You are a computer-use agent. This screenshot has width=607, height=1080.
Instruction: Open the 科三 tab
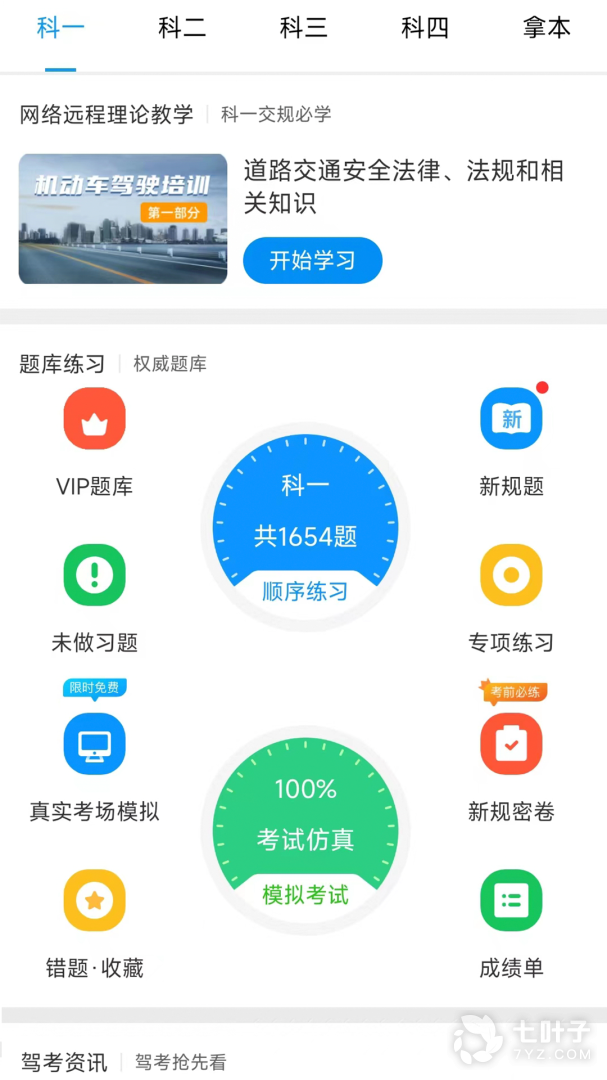click(304, 29)
